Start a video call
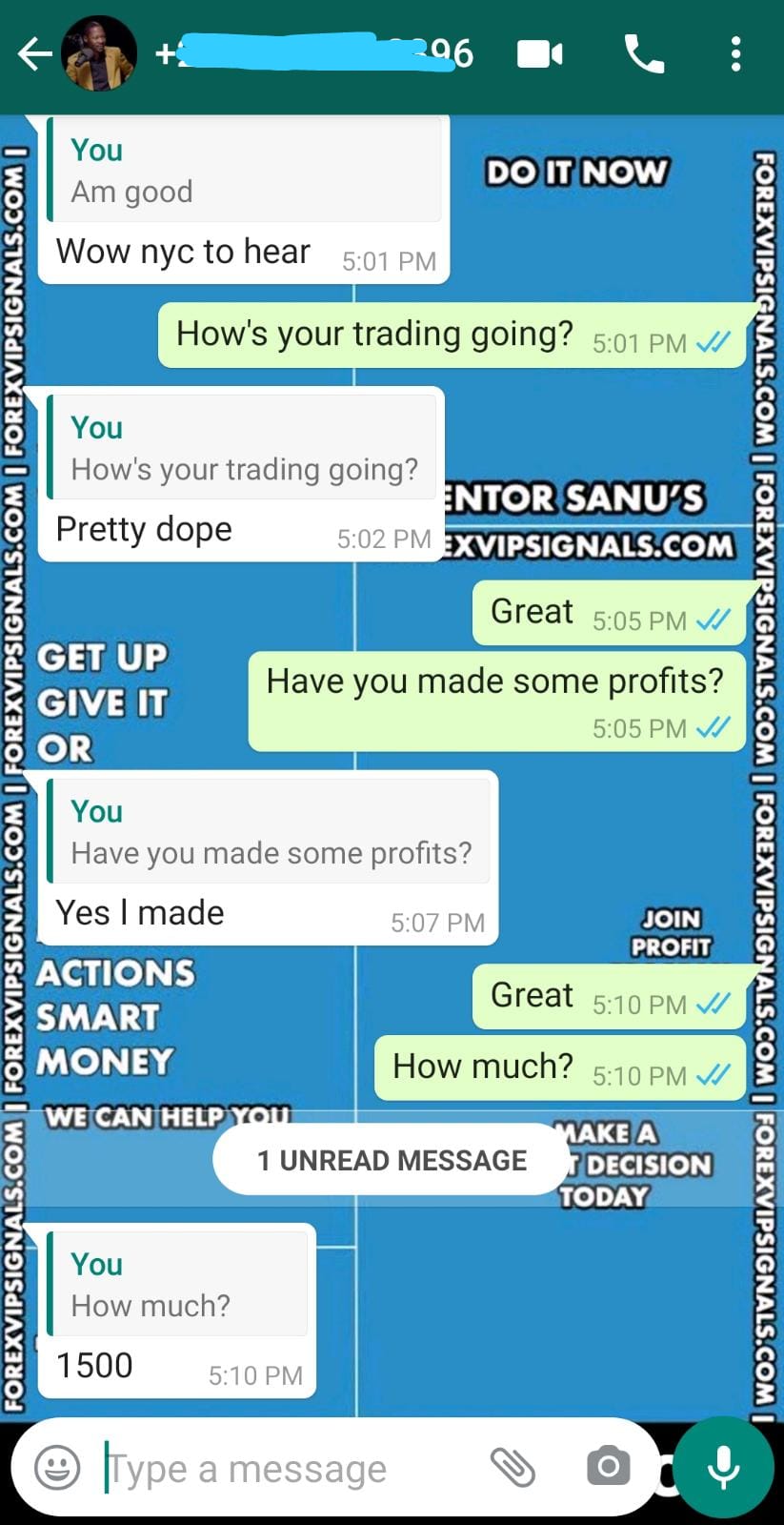This screenshot has width=784, height=1525. point(539,54)
